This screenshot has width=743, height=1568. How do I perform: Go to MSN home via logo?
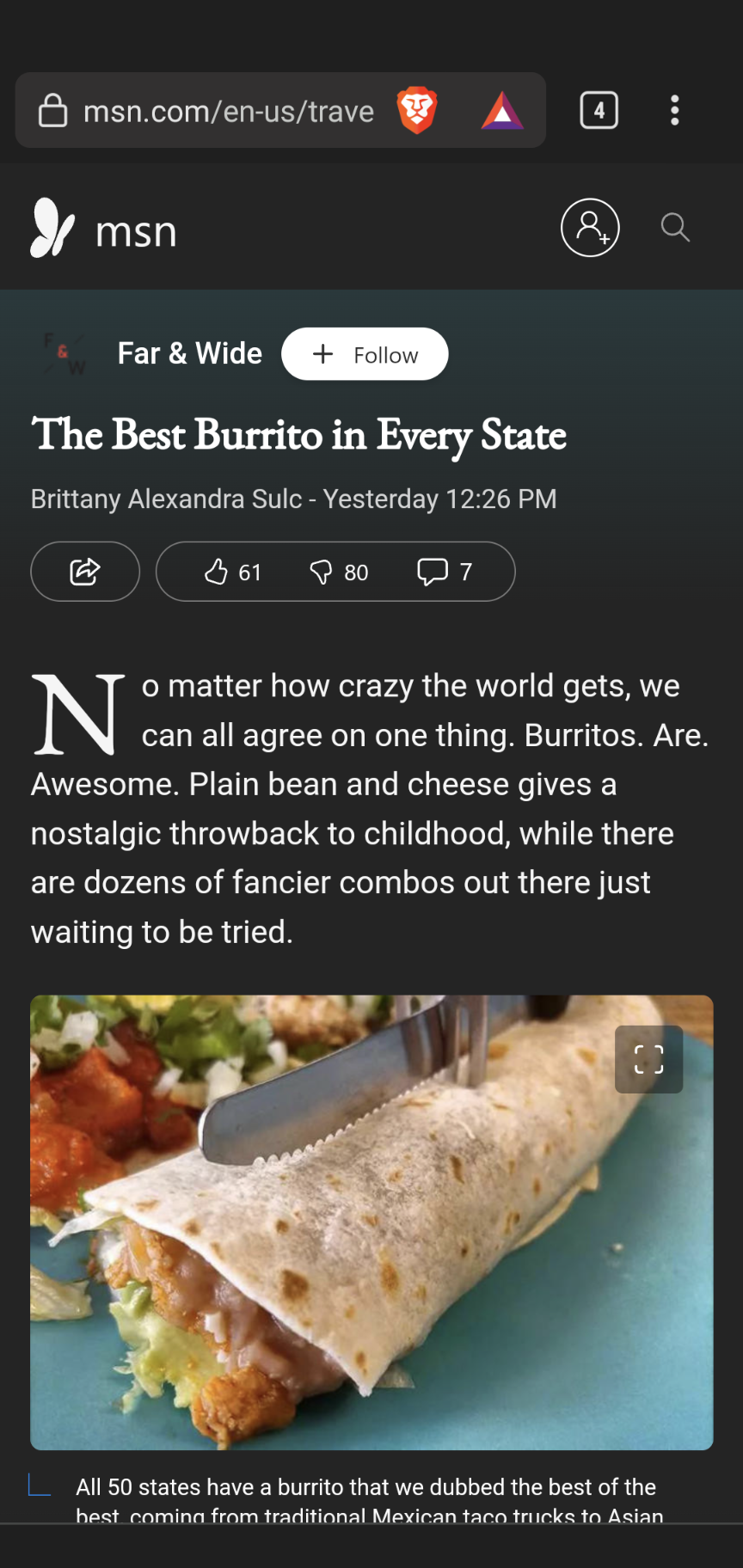pyautogui.click(x=104, y=230)
